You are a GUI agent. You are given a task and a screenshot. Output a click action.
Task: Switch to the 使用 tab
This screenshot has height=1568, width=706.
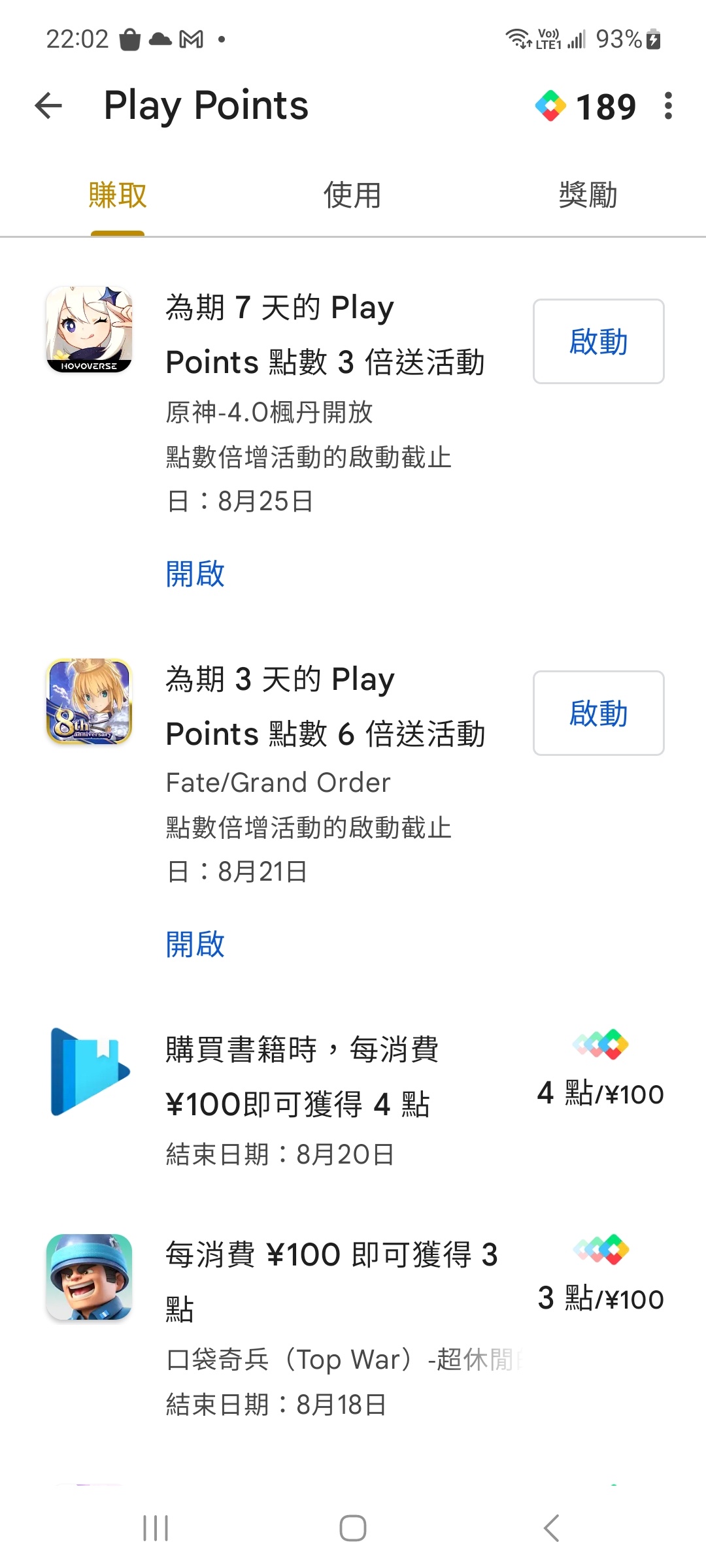(352, 195)
